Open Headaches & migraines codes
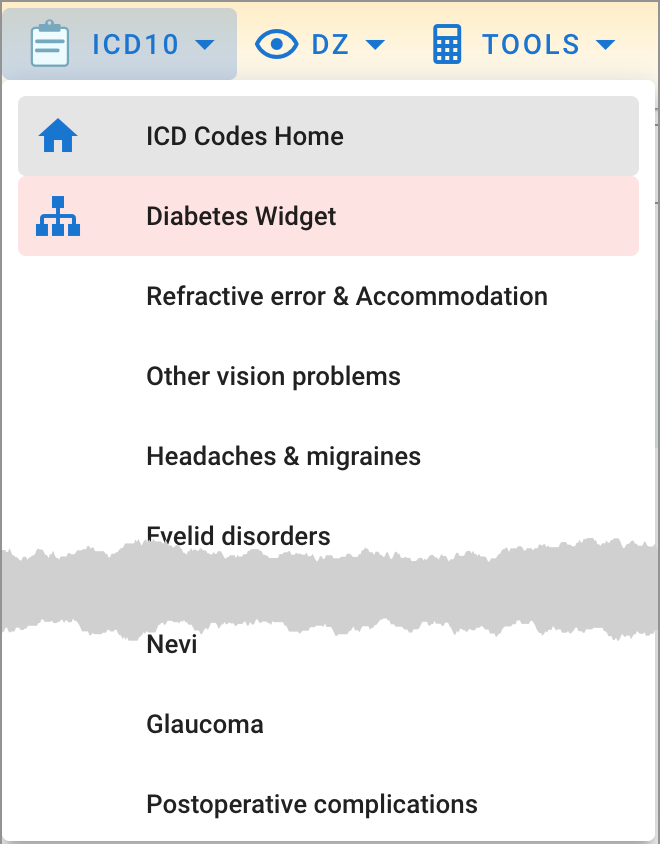660x844 pixels. [x=283, y=457]
